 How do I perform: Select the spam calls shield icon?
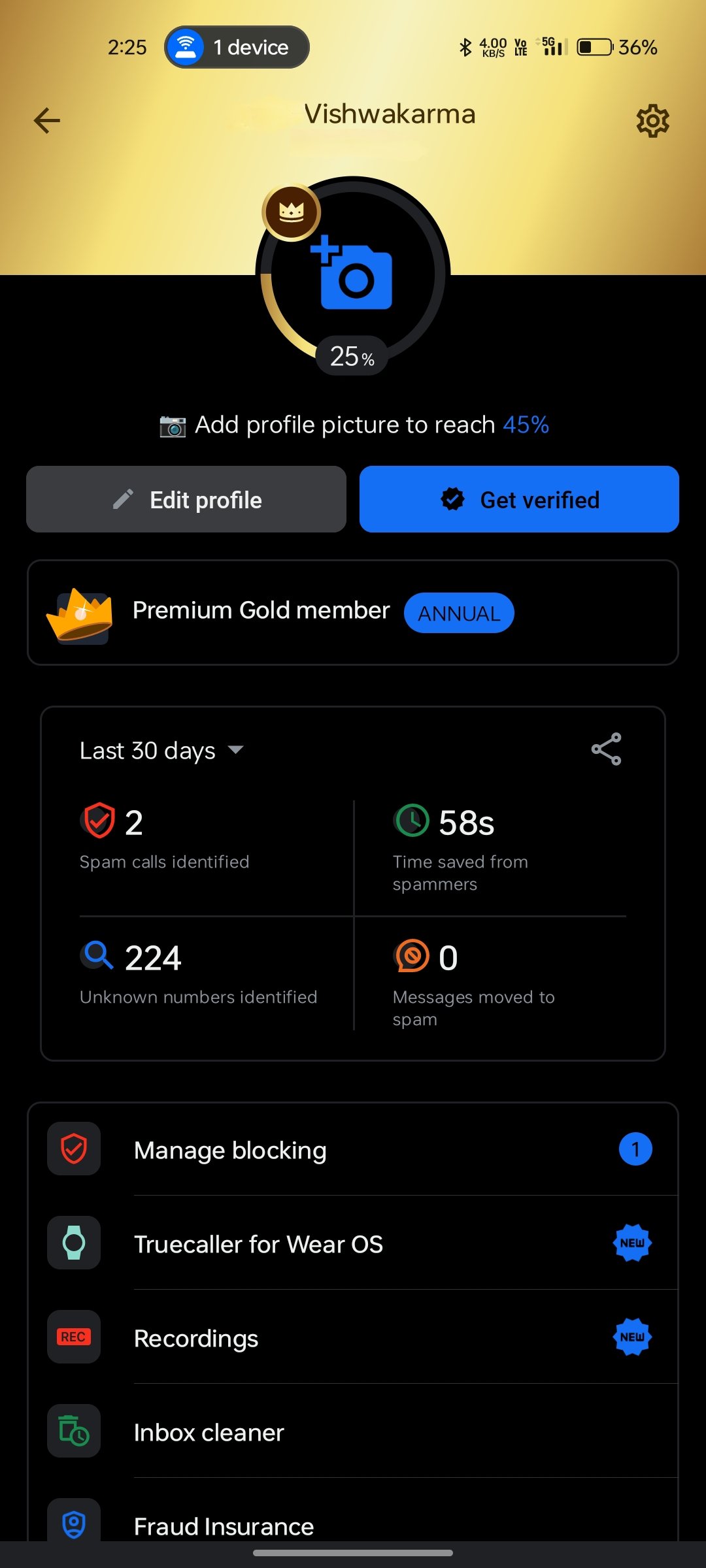(96, 822)
